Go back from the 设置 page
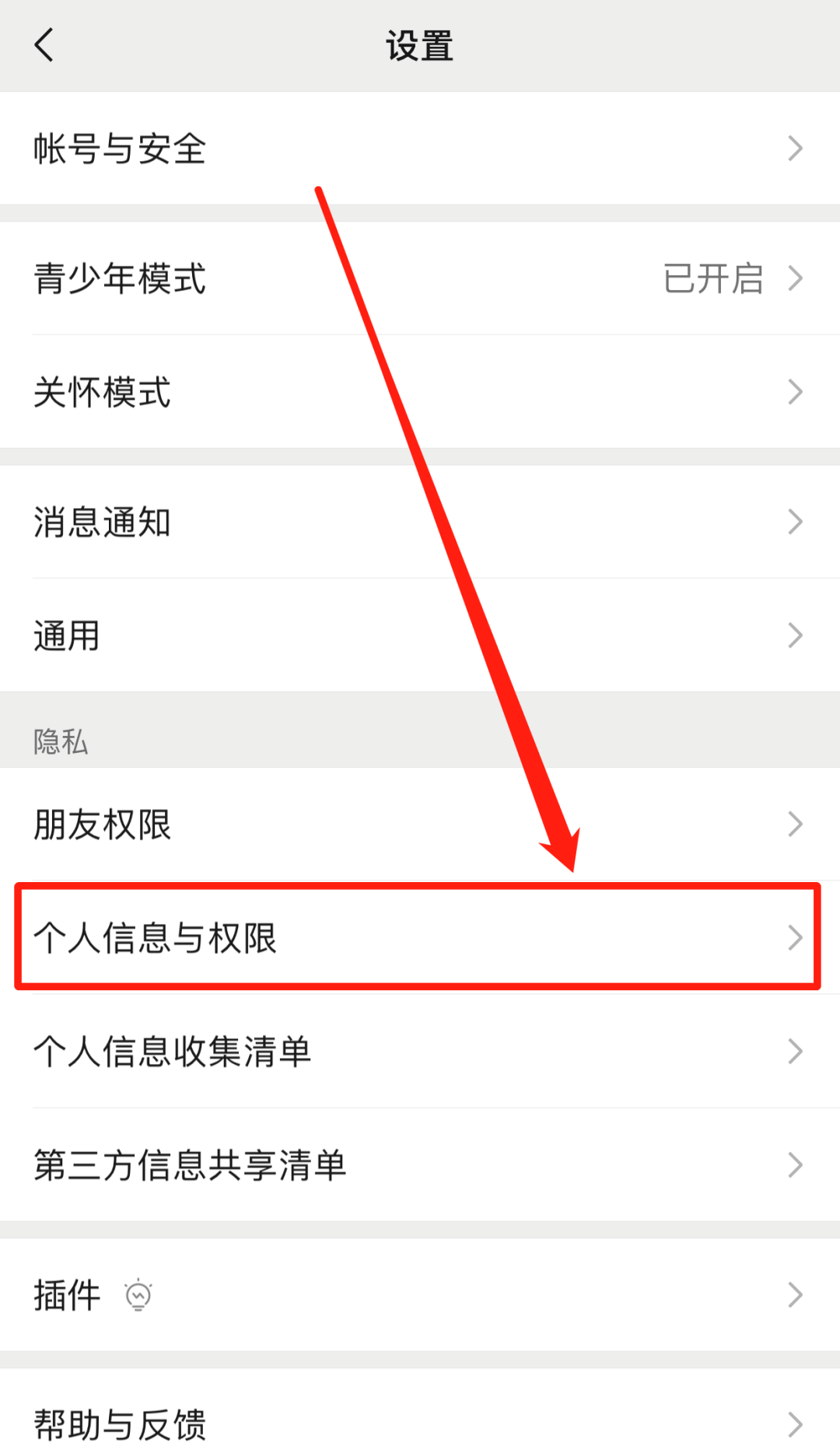The width and height of the screenshot is (840, 1453). (44, 45)
